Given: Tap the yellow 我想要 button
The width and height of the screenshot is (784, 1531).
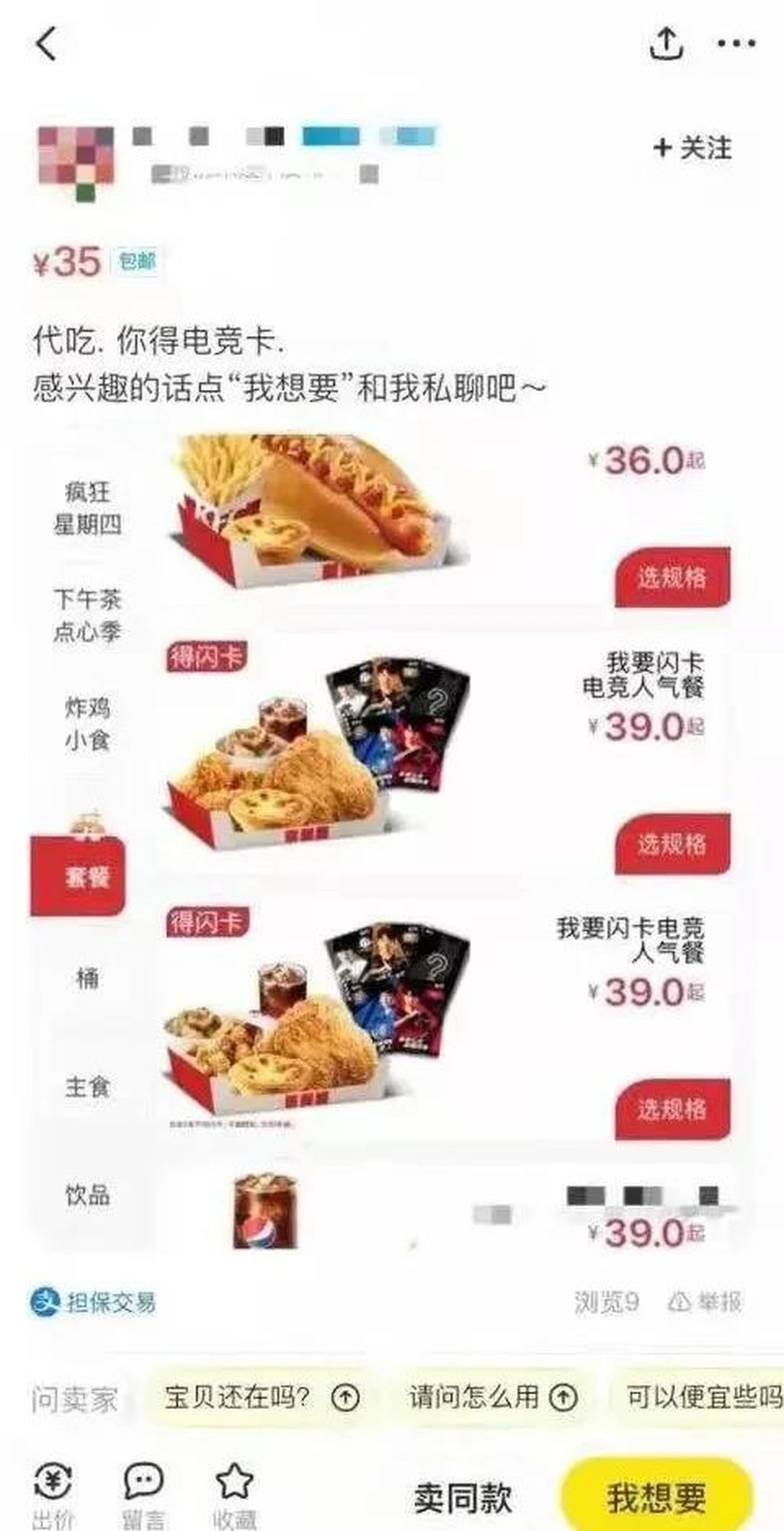Looking at the screenshot, I should point(657,1497).
